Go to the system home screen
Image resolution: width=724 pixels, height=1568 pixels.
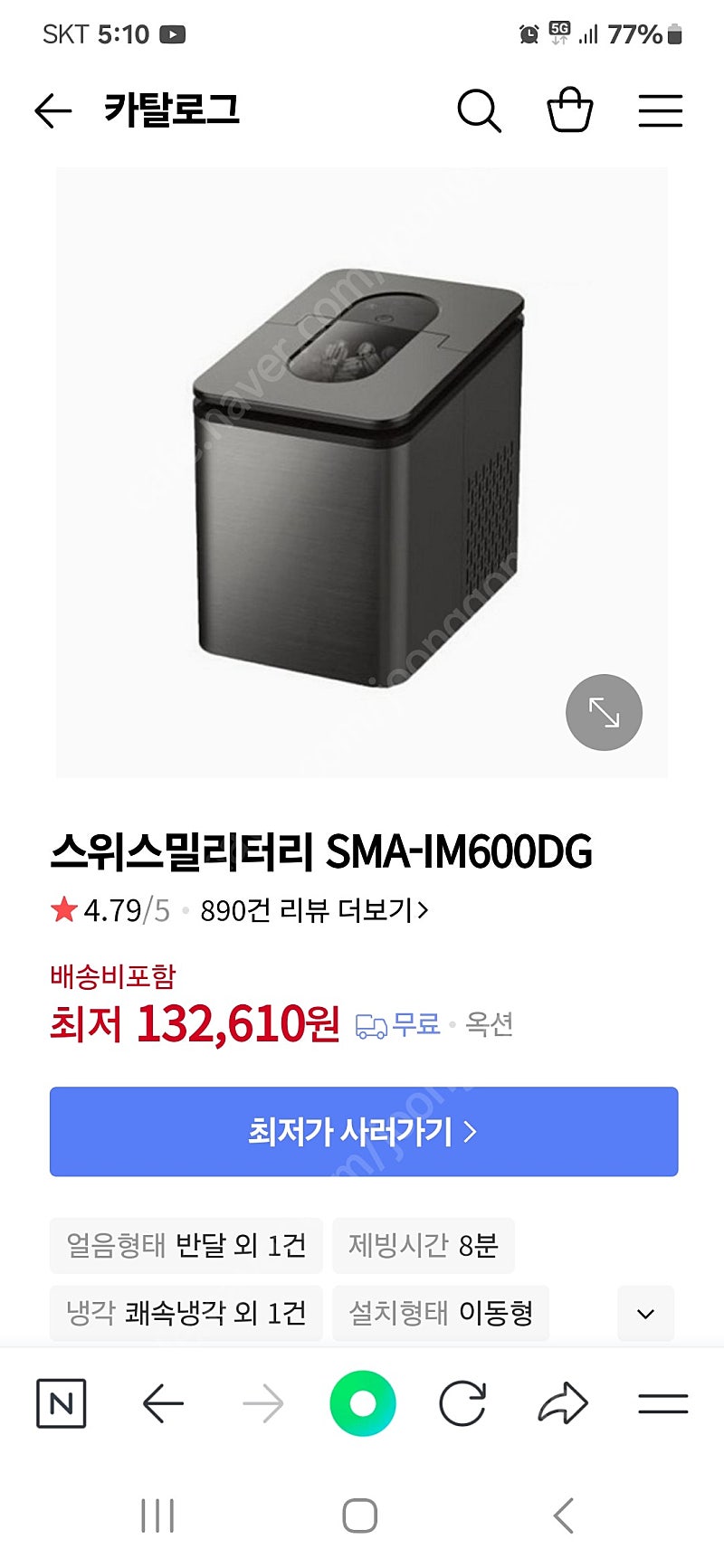tap(360, 1516)
